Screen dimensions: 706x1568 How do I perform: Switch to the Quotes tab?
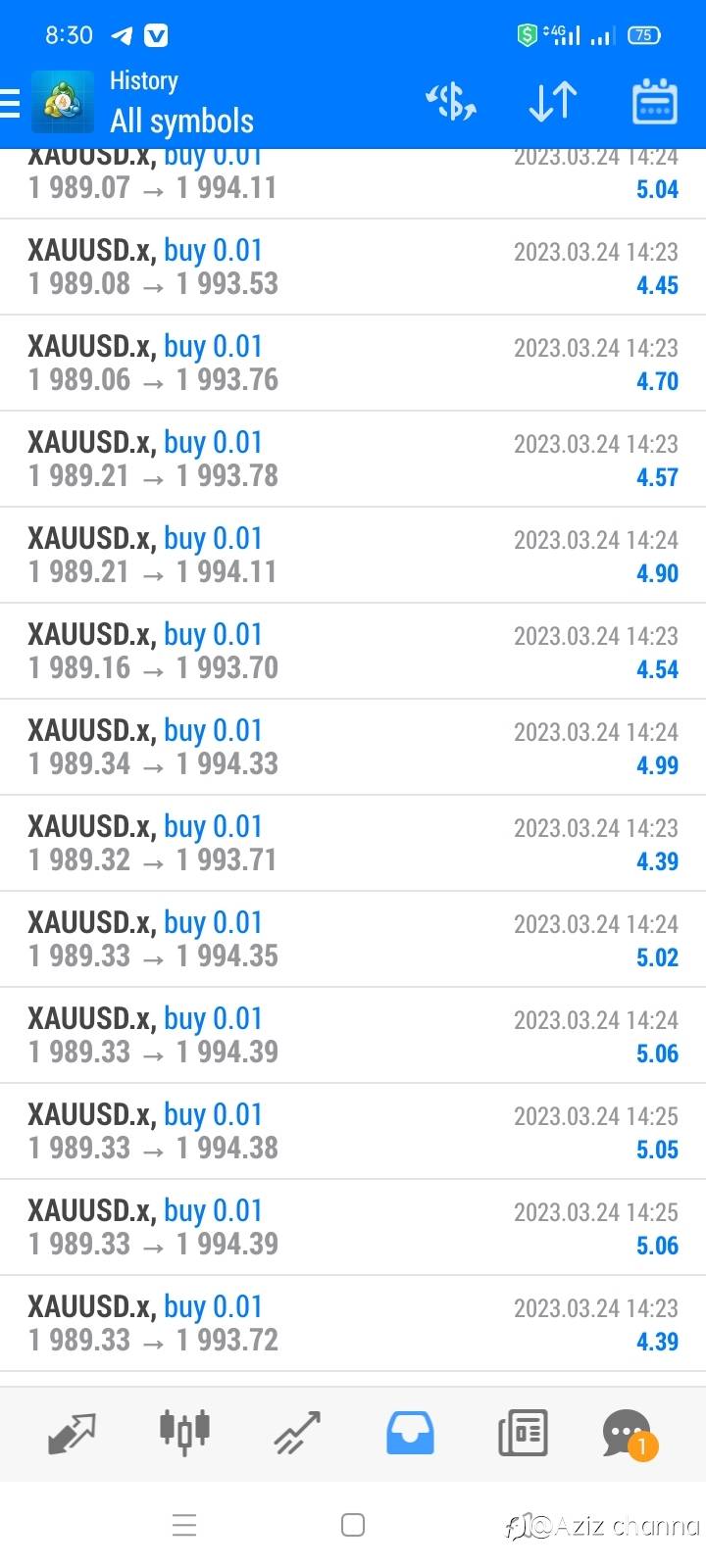coord(72,1433)
